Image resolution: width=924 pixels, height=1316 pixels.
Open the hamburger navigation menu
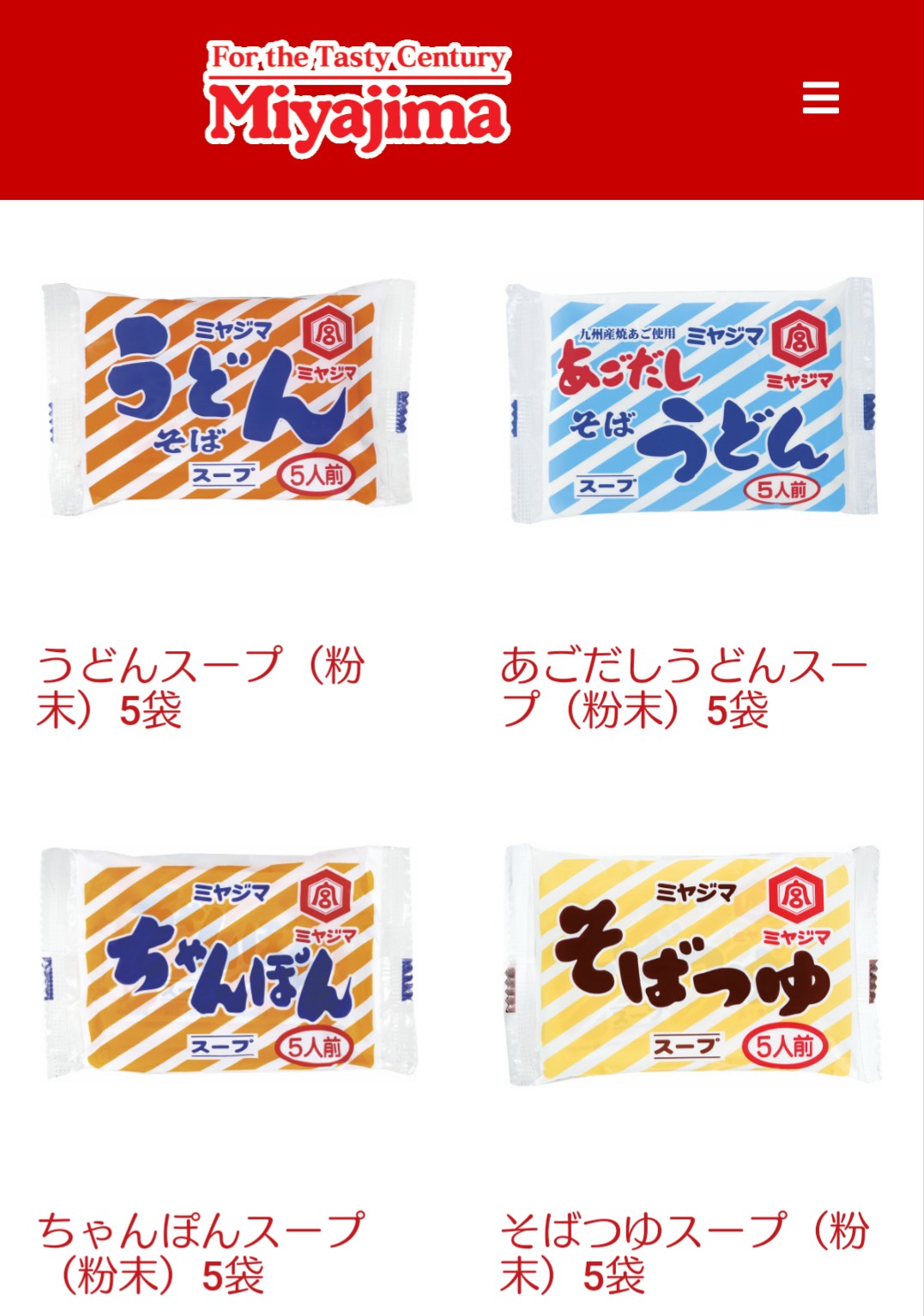[820, 98]
